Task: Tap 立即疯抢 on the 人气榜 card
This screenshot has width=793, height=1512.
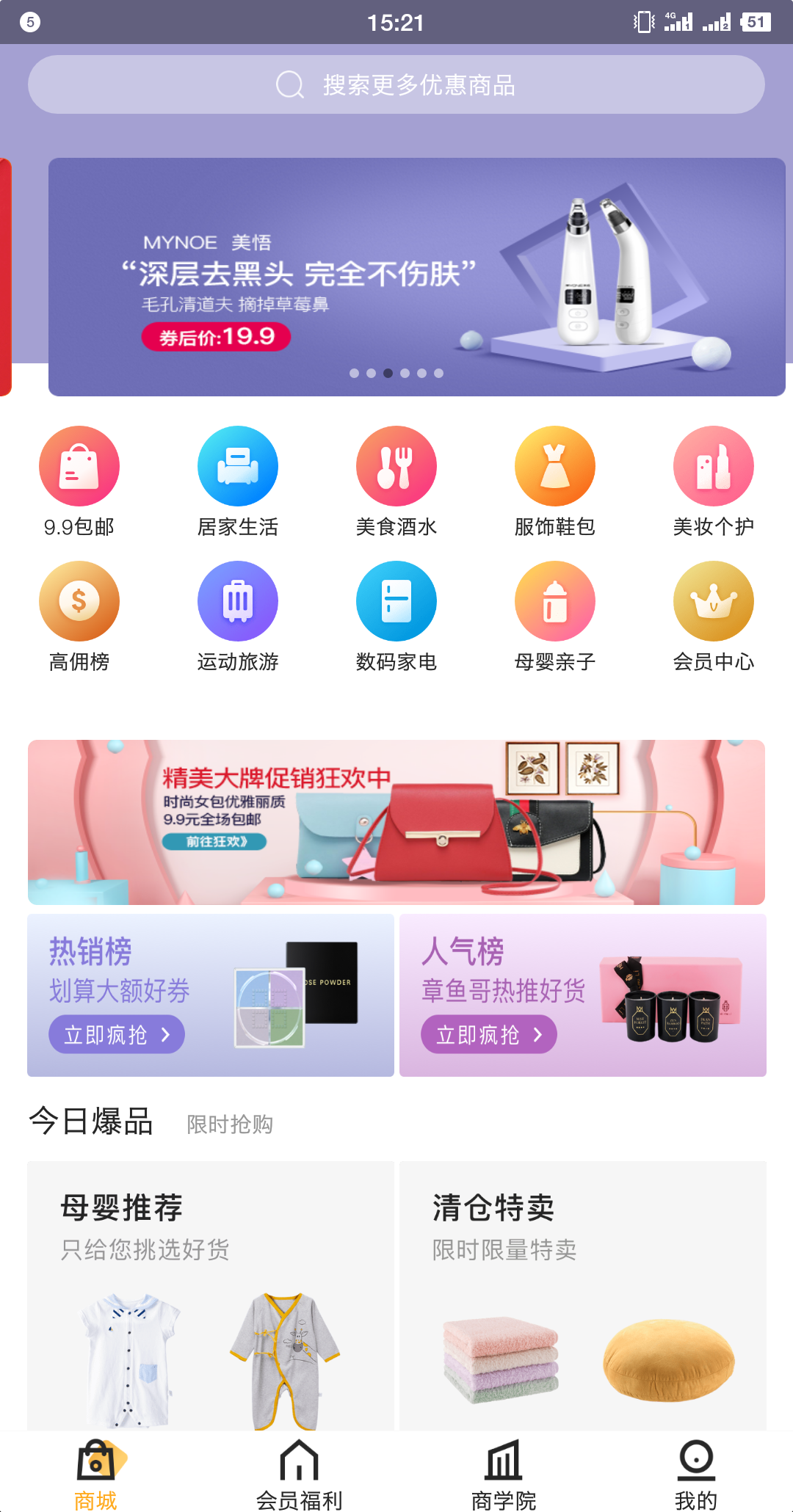Action: pos(489,1034)
